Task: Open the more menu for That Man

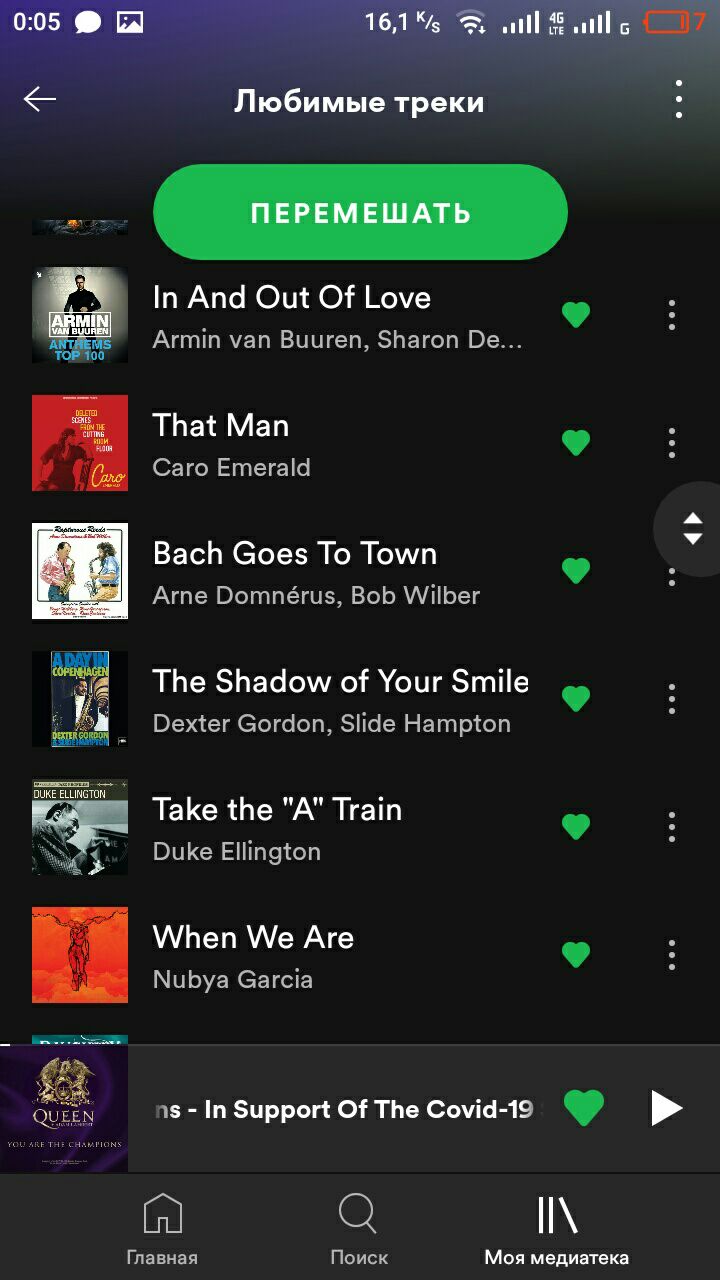Action: coord(672,443)
